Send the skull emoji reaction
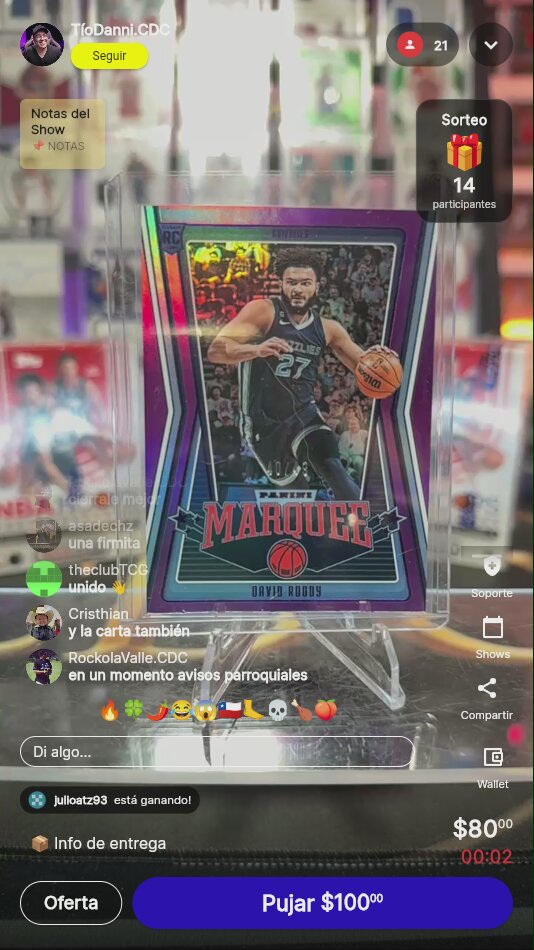Screen dimensions: 534x950 pyautogui.click(x=278, y=710)
